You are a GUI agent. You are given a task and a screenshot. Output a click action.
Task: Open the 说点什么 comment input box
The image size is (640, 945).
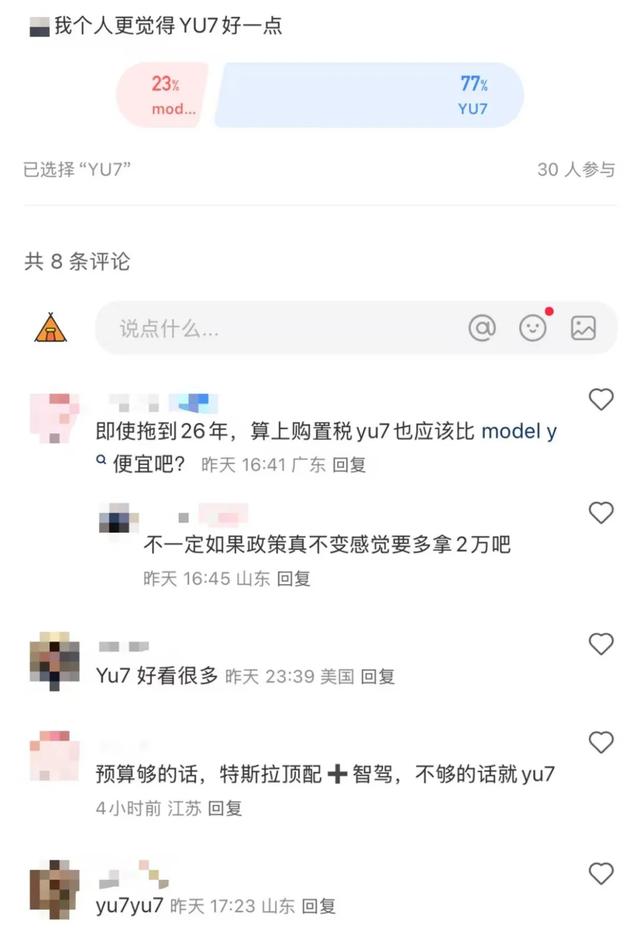pos(270,328)
